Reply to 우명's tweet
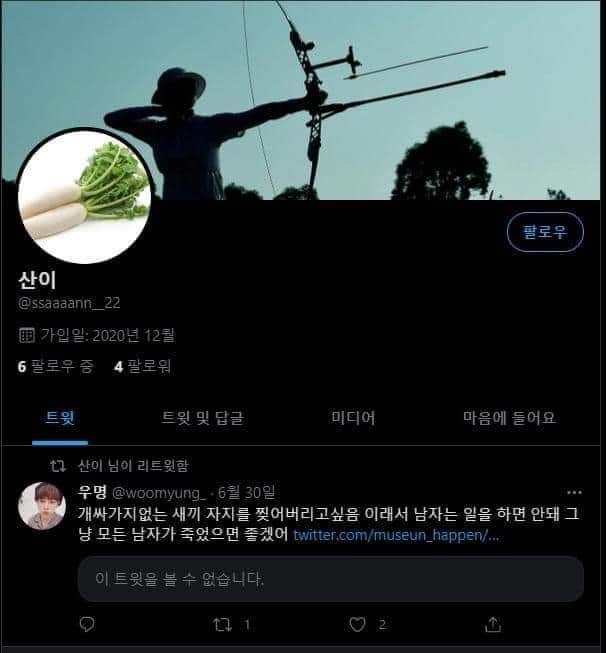The image size is (606, 653). click(87, 625)
